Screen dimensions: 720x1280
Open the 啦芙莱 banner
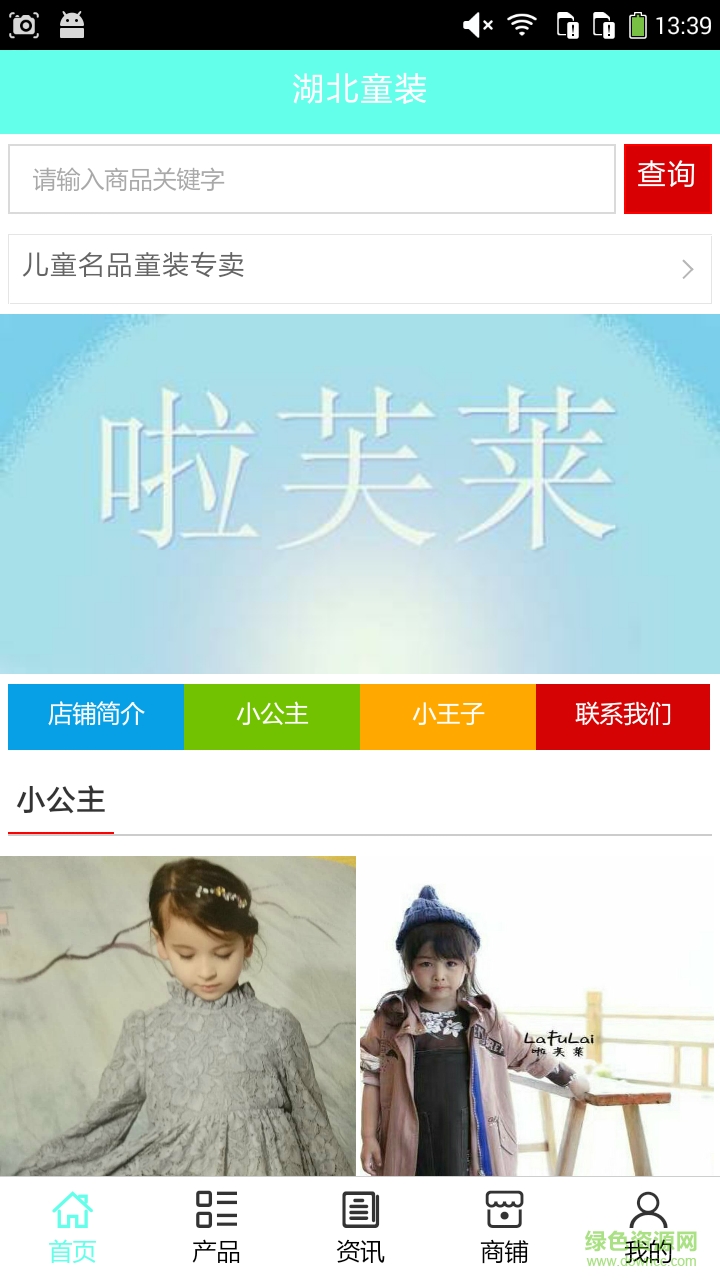coord(359,493)
